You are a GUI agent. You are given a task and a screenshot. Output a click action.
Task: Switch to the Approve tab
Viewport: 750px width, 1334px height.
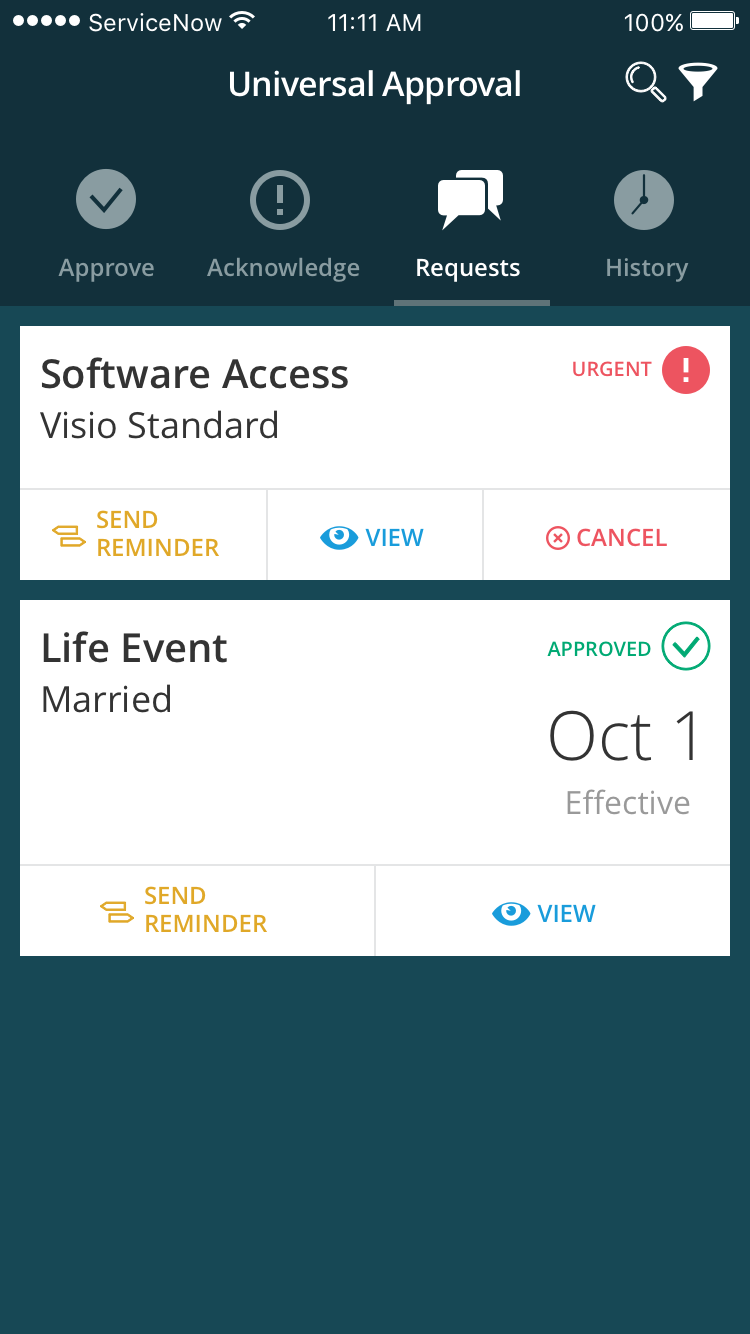(x=106, y=226)
